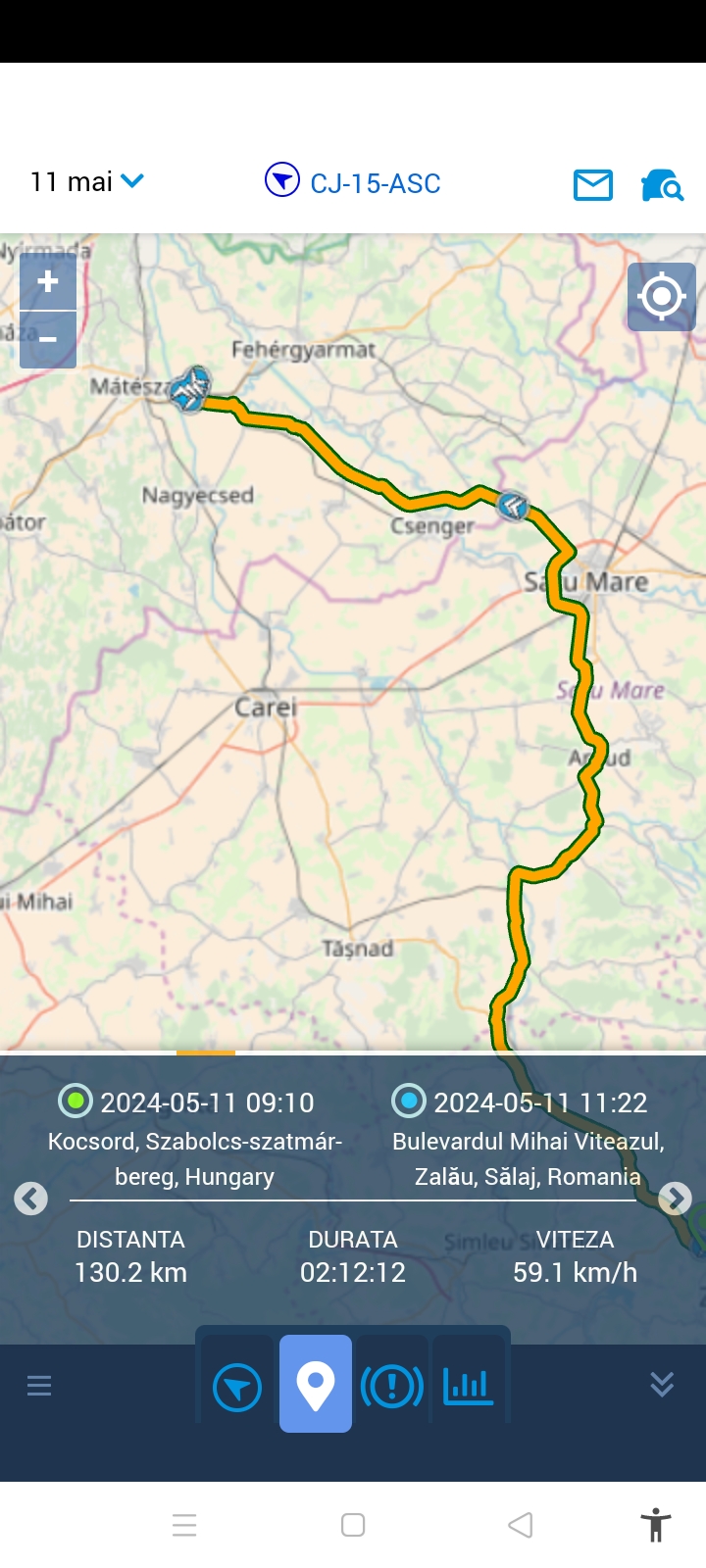Open the vehicle search icon
Viewport: 706px width, 1568px height.
pos(662,184)
